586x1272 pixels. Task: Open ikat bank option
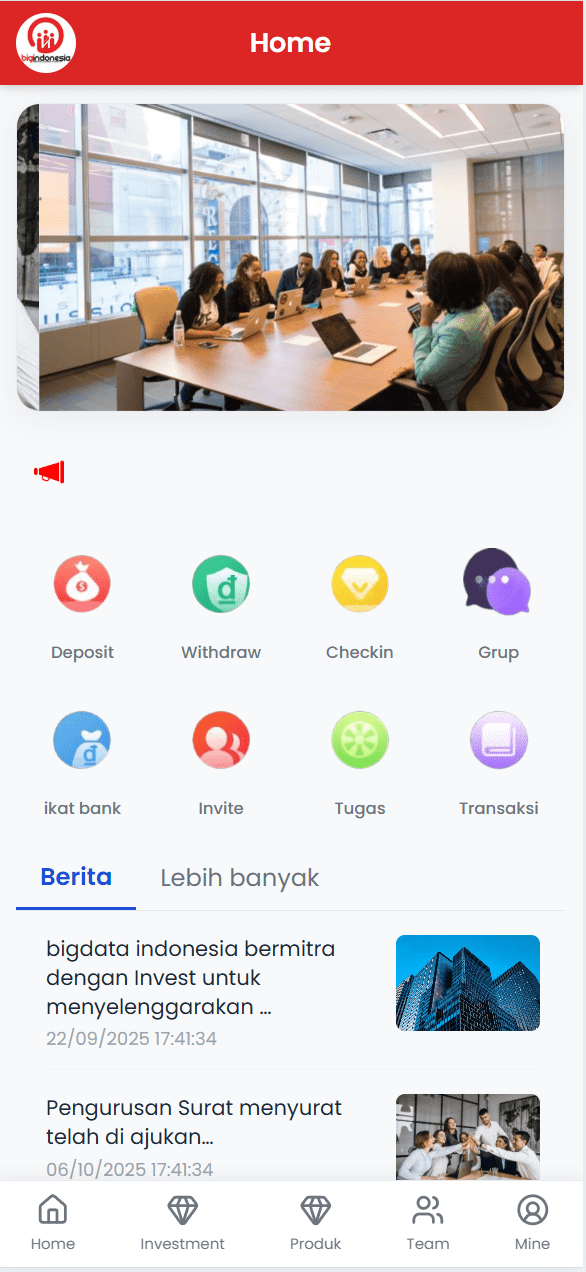tap(82, 763)
